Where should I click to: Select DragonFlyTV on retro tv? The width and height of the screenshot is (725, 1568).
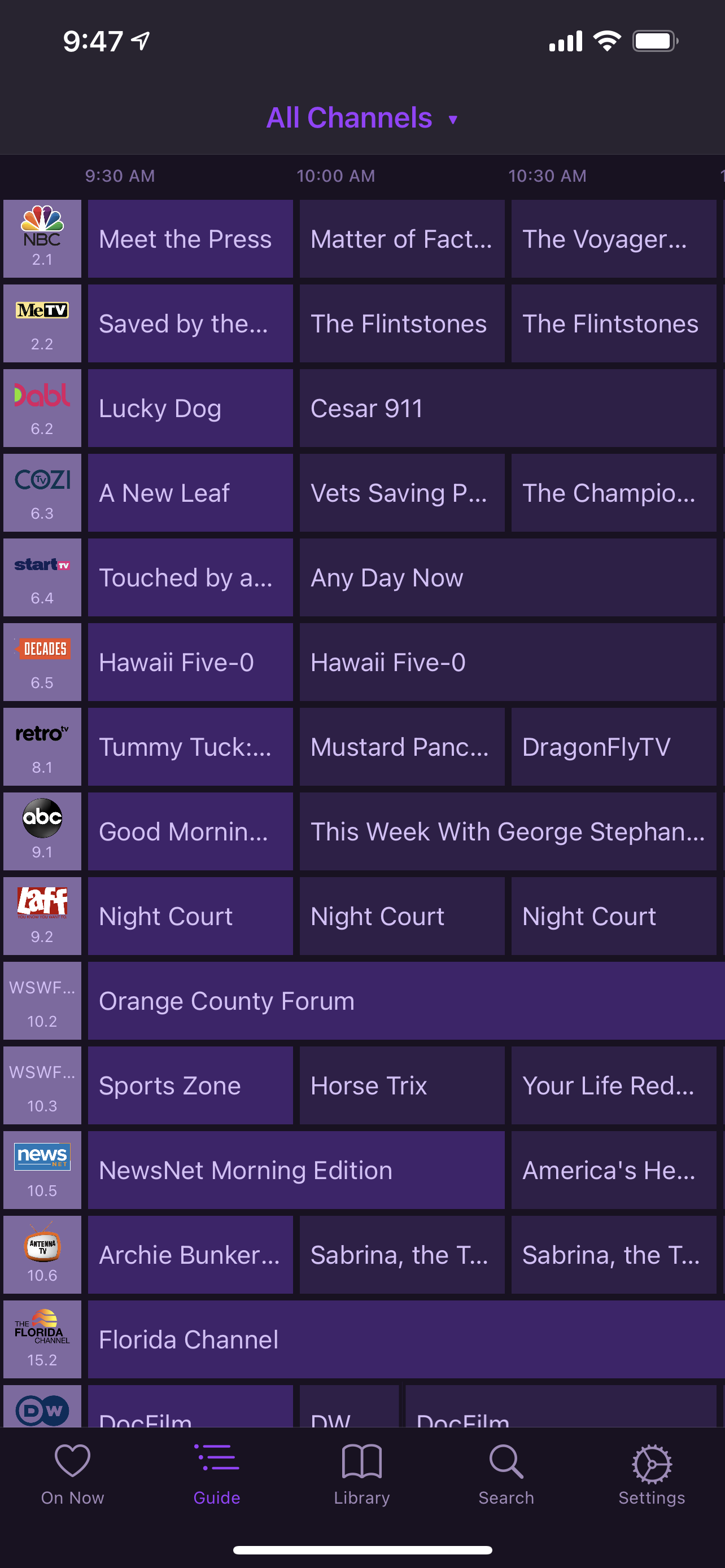tap(613, 746)
